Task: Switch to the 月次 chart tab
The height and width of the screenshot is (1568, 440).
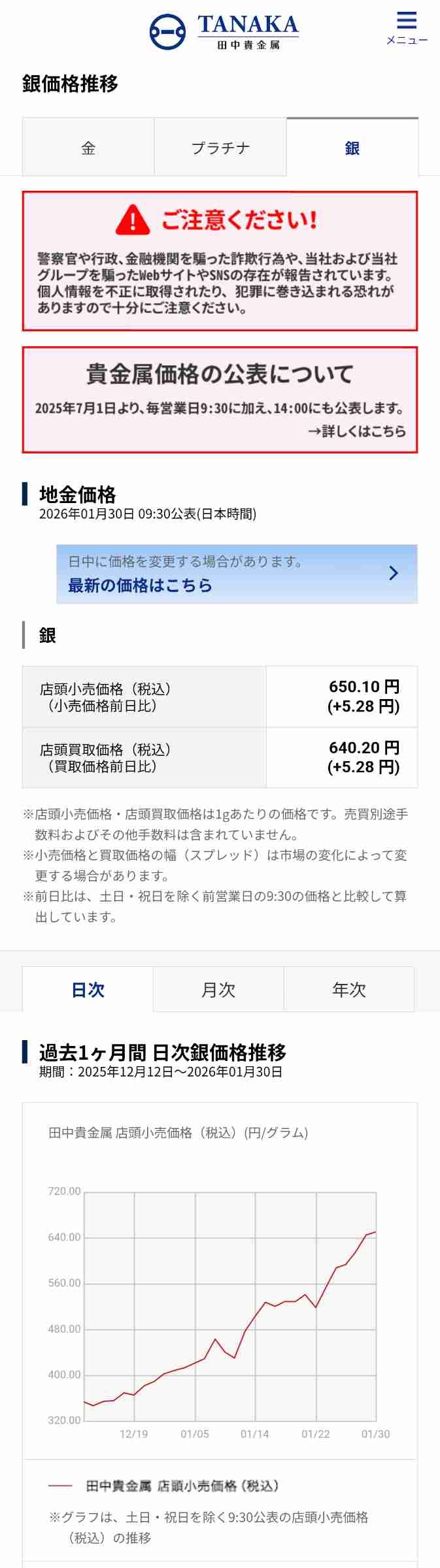Action: 218,989
